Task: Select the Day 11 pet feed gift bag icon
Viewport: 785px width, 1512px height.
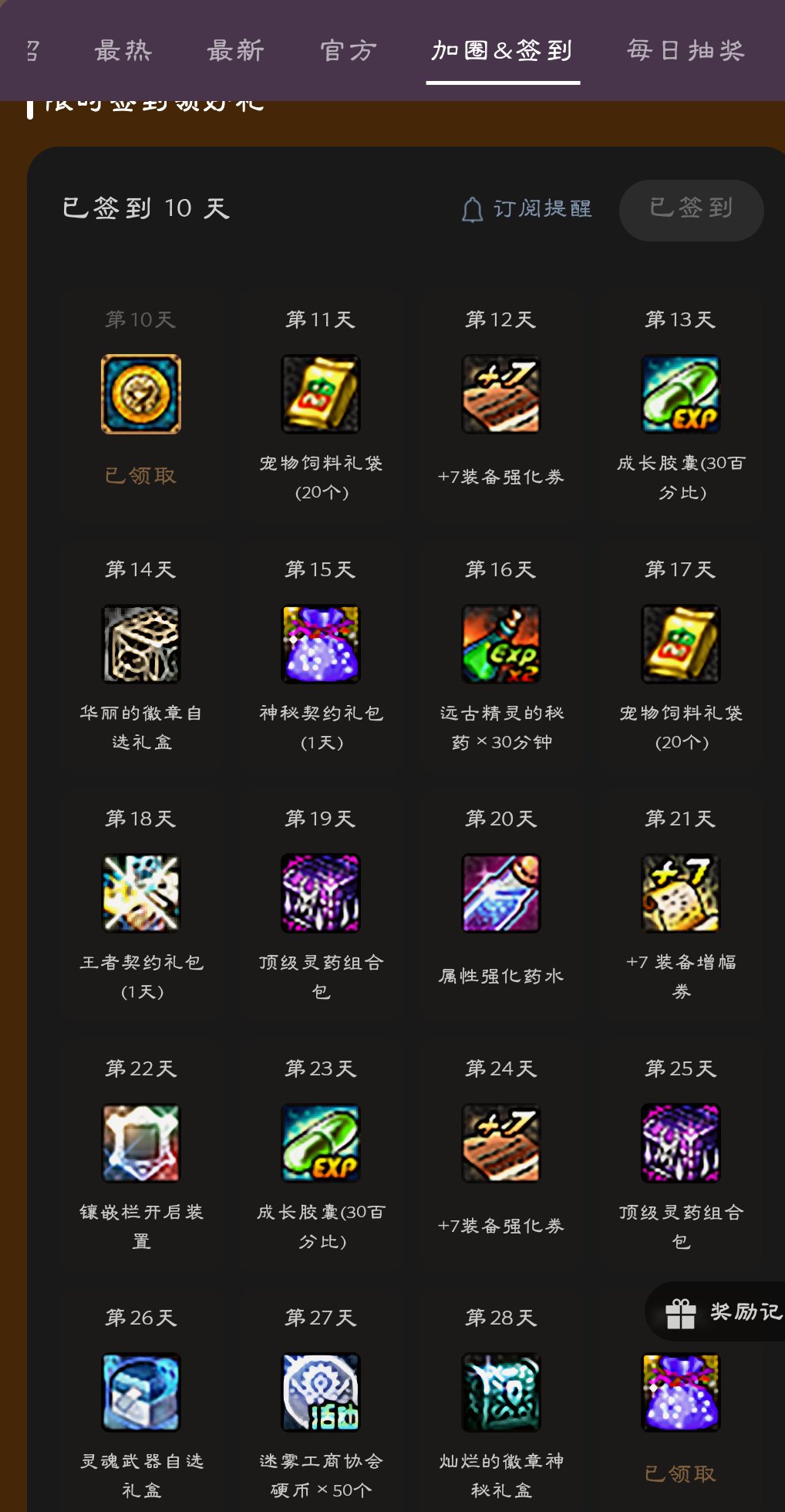Action: tap(320, 394)
